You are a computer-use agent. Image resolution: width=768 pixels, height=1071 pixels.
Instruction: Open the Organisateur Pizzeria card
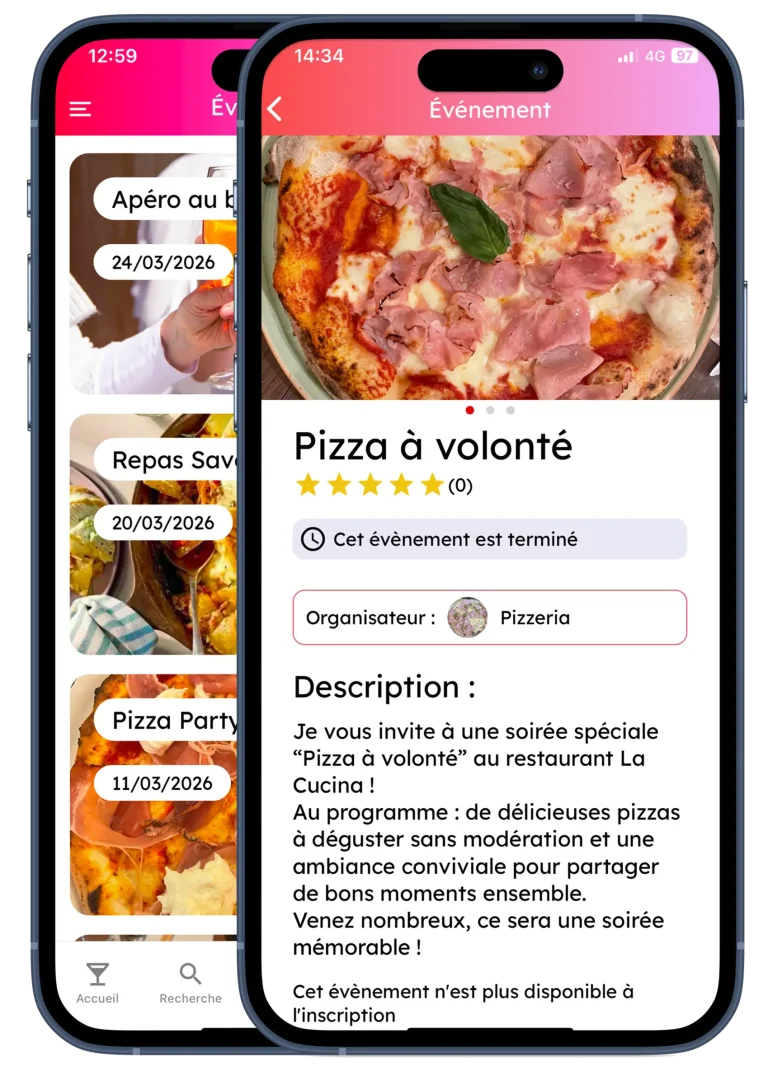488,617
